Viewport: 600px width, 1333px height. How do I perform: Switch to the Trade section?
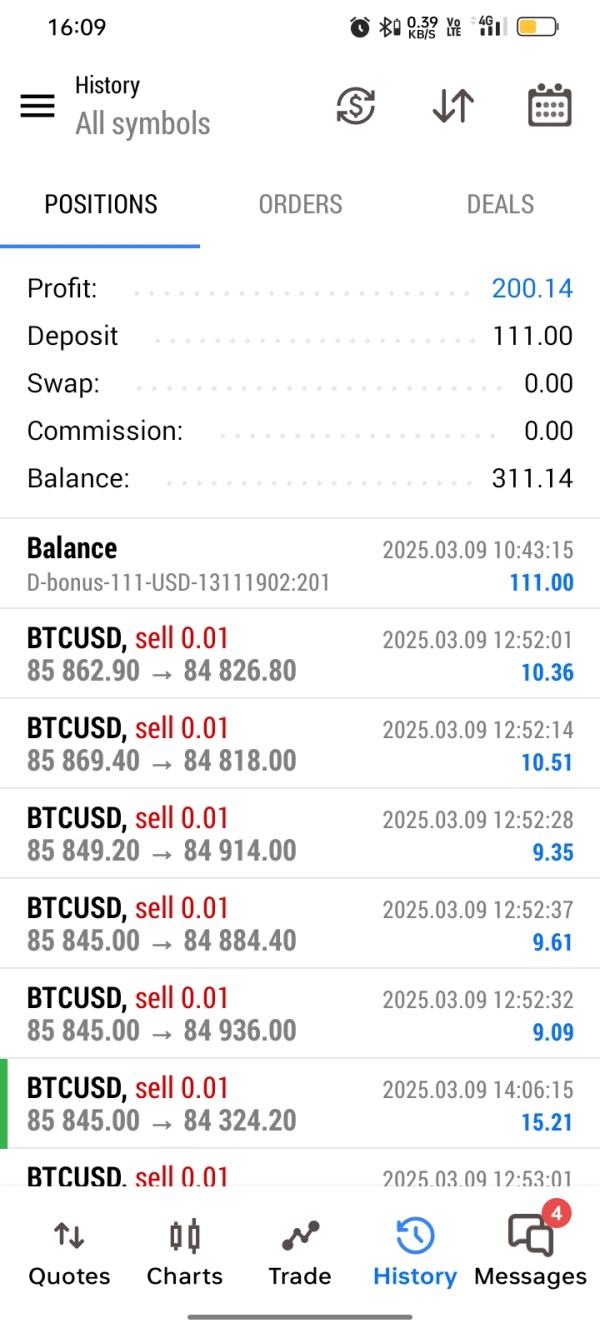[x=300, y=1253]
